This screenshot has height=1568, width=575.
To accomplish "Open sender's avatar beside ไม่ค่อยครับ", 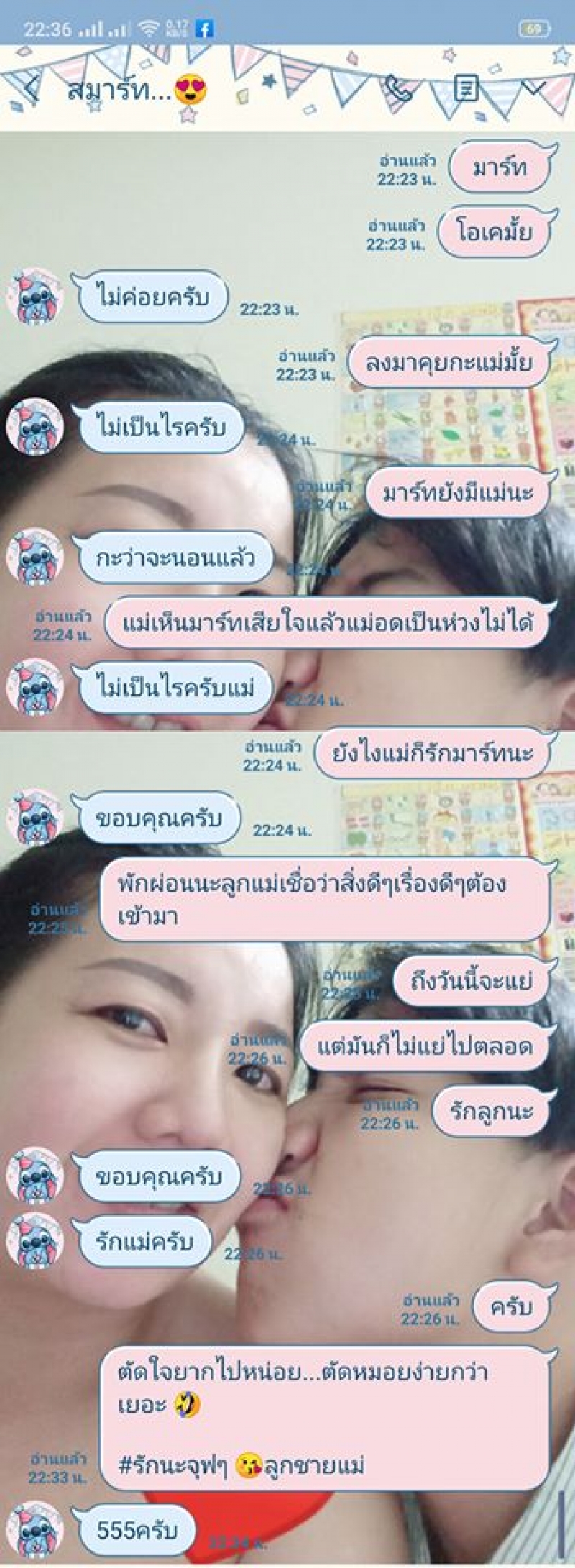I will point(35,298).
